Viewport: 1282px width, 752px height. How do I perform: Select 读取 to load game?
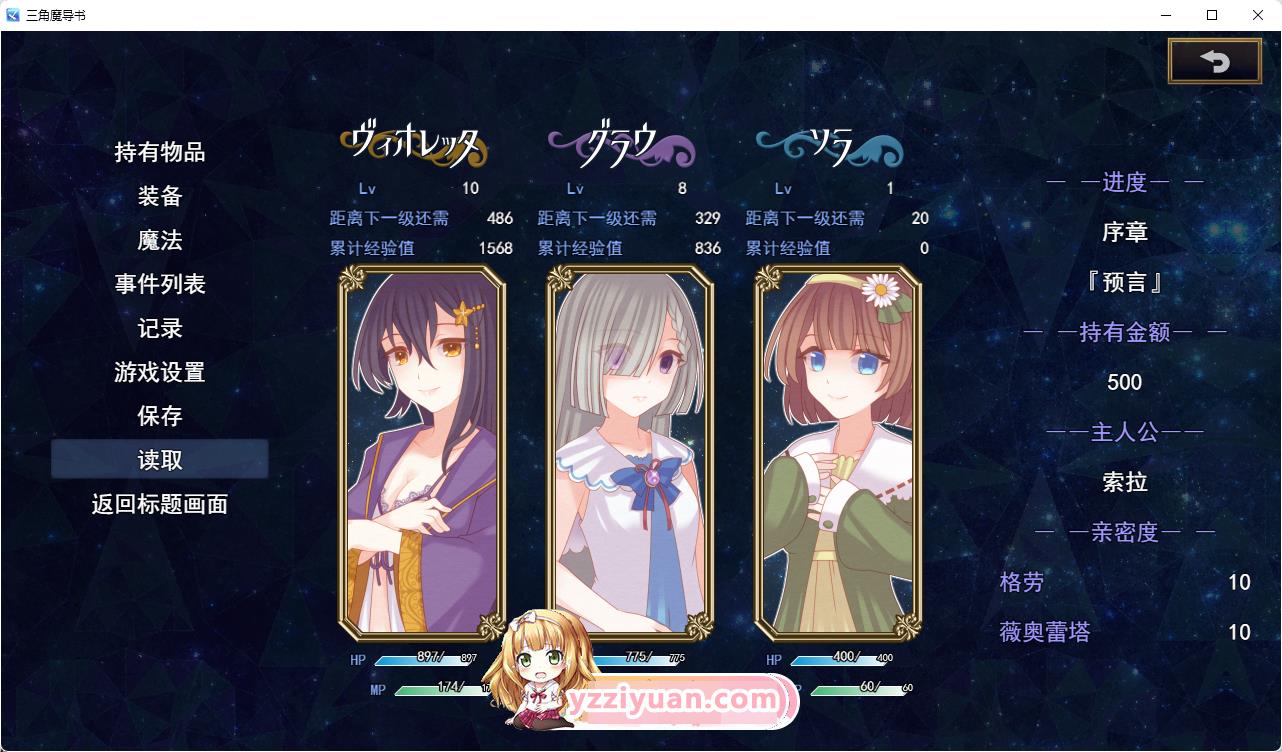(x=160, y=460)
